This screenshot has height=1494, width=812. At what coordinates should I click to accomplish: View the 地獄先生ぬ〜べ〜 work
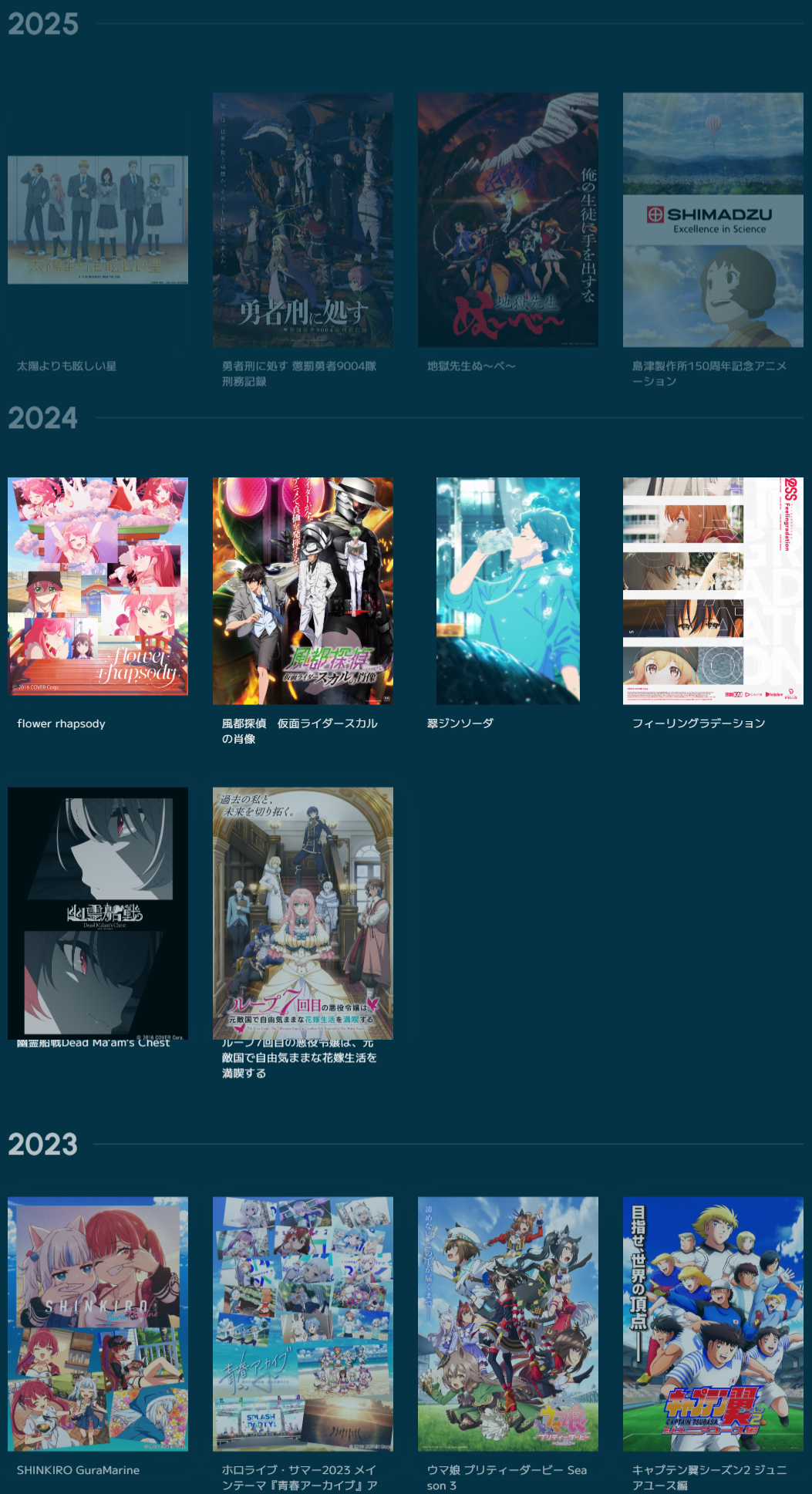(x=507, y=220)
